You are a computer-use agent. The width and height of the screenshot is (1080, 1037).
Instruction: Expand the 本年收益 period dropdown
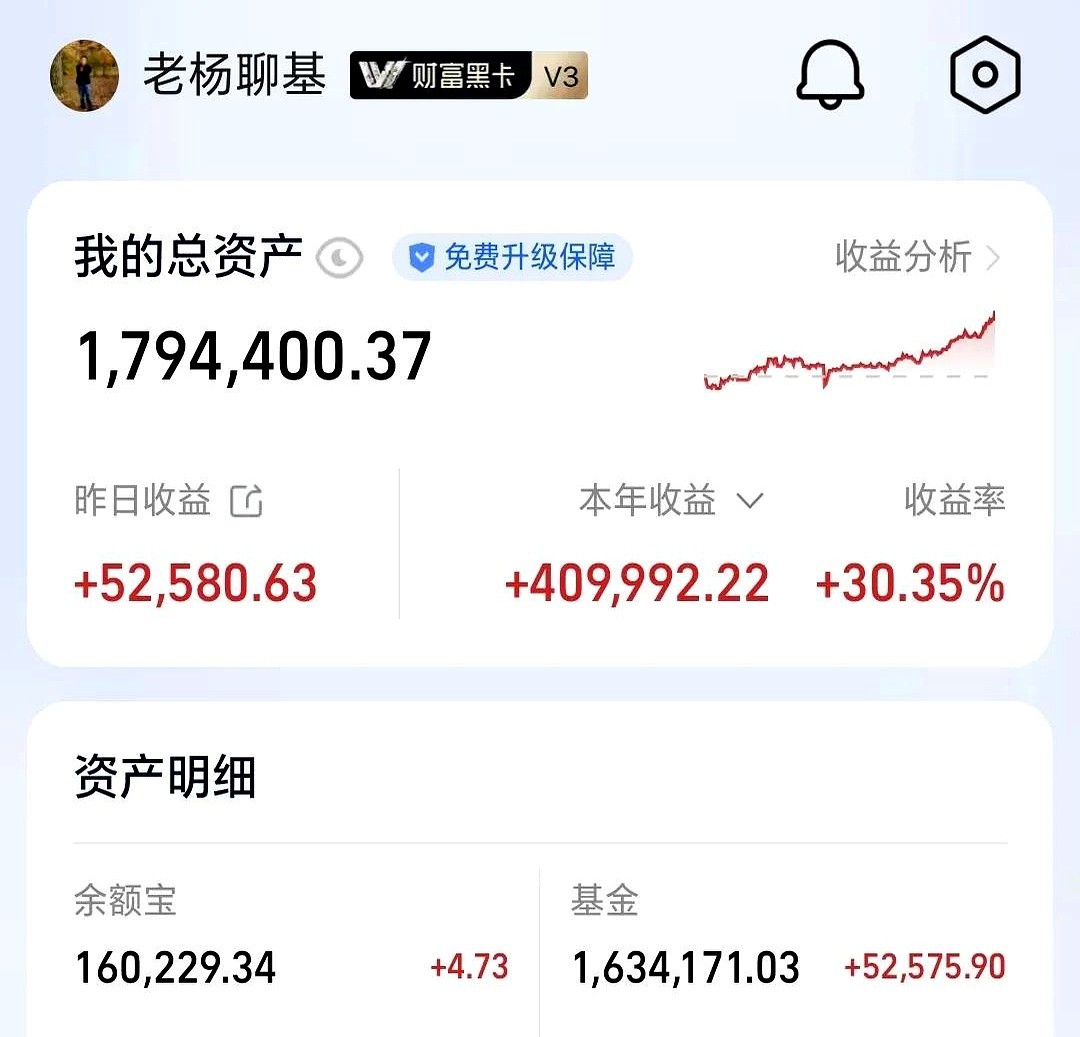coord(749,500)
